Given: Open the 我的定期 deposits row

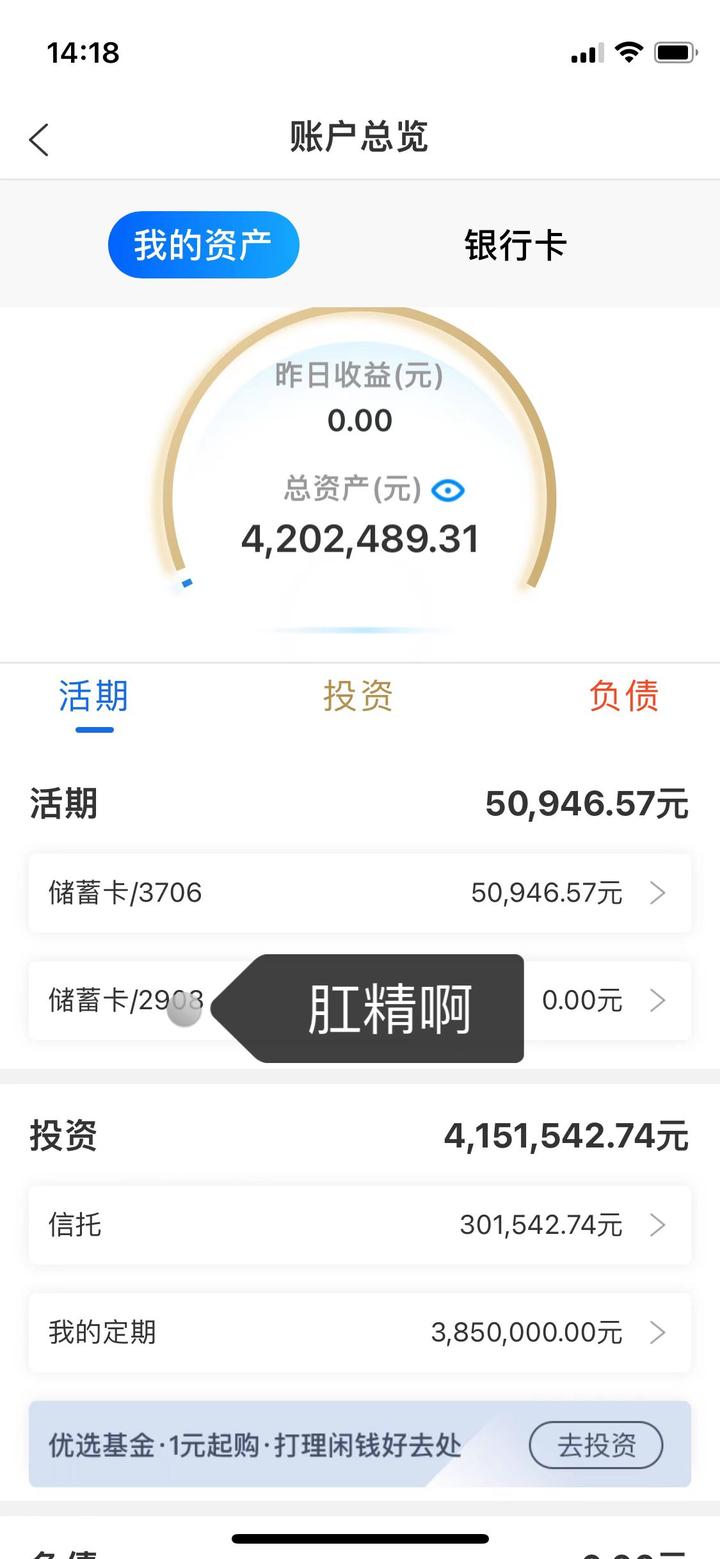Looking at the screenshot, I should 359,1333.
